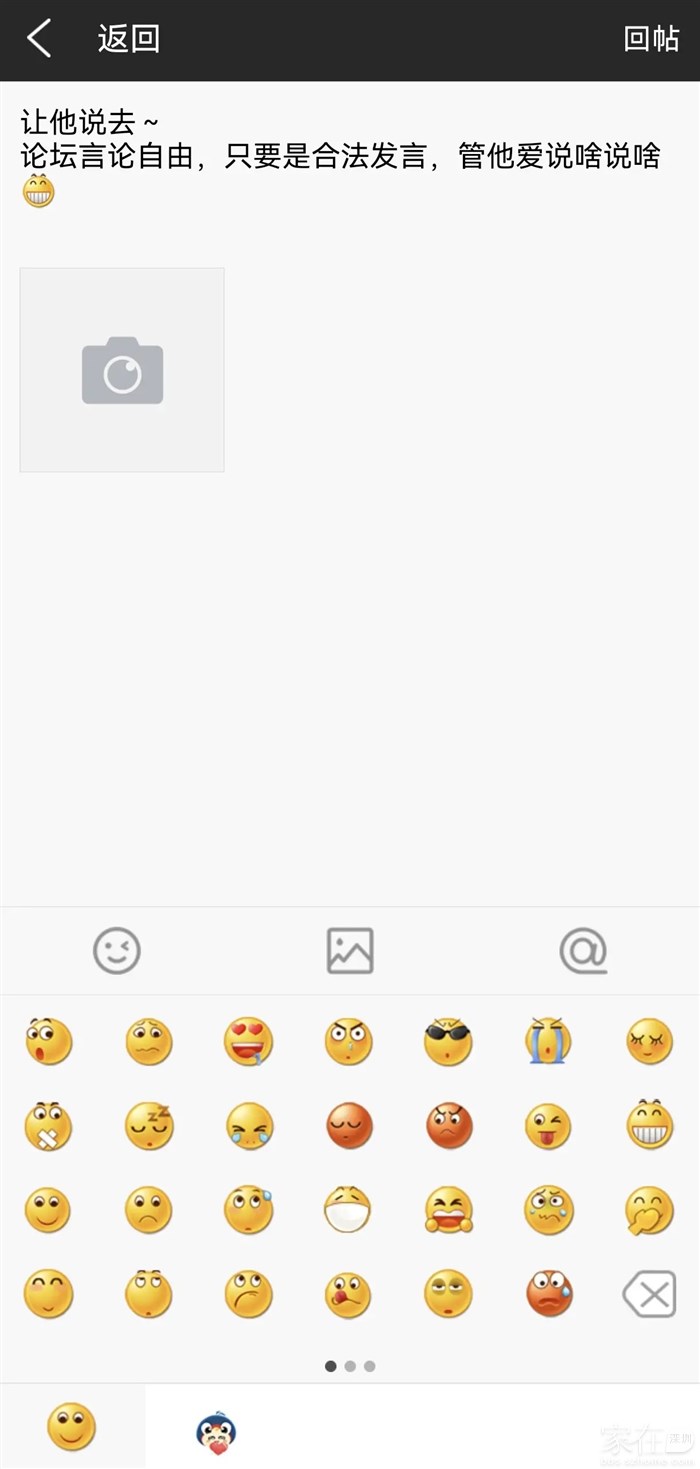Select the yellow smiley emoji pack tab
The height and width of the screenshot is (1469, 700).
tap(72, 1427)
